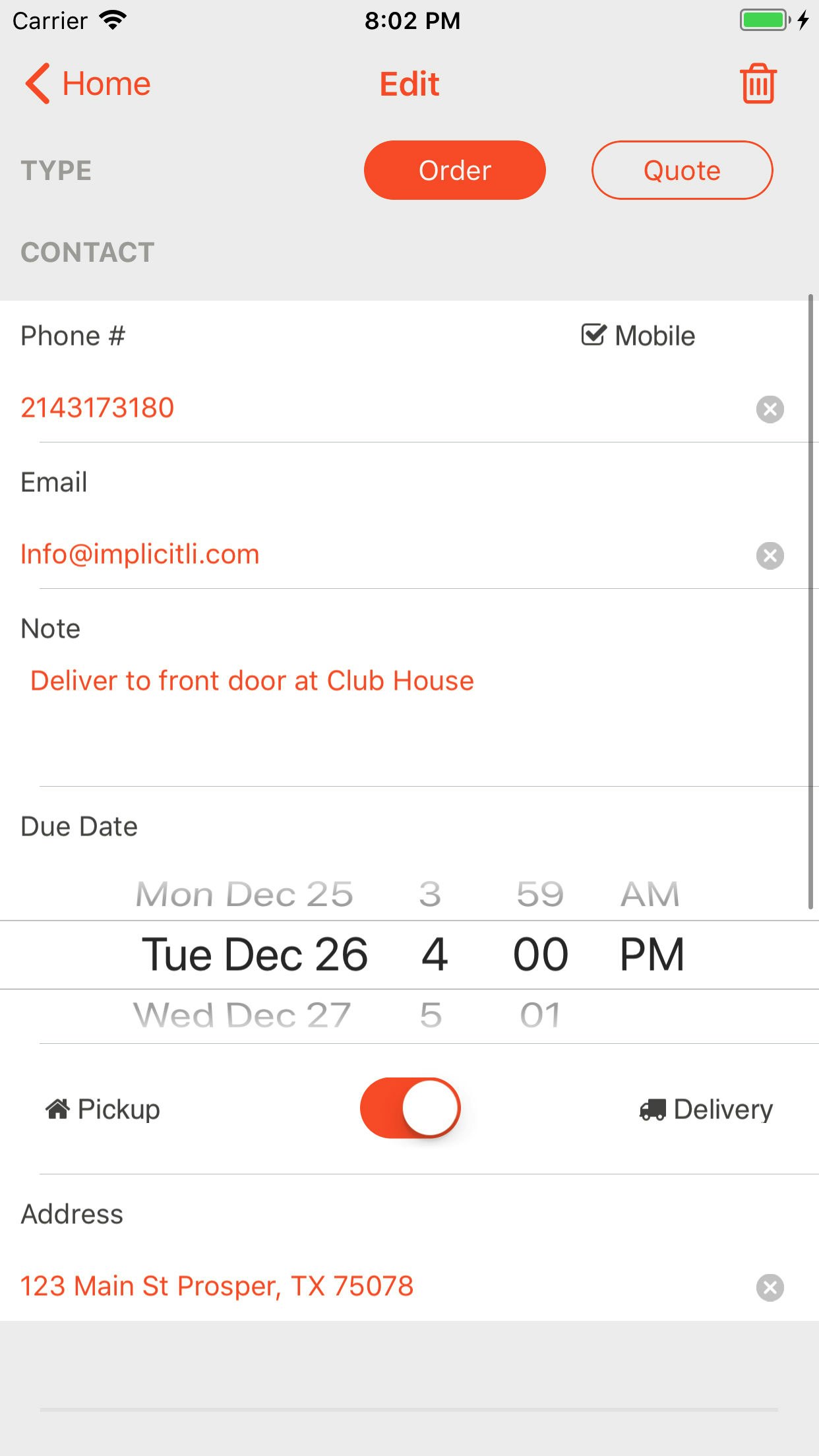Pick Wed Dec 27 in date picker
819x1456 pixels.
coord(243,1016)
